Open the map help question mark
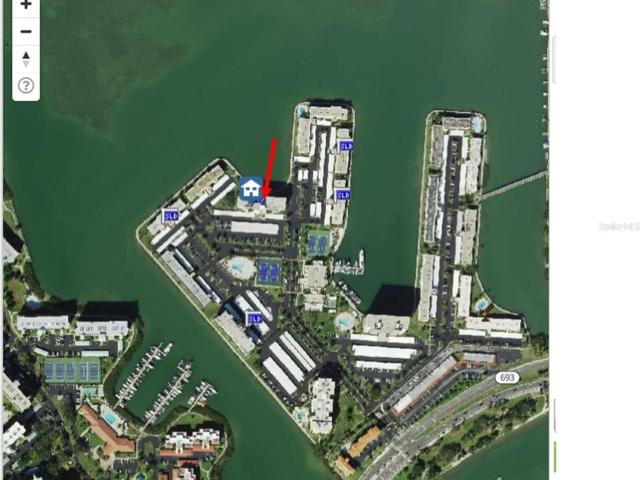 pyautogui.click(x=26, y=86)
